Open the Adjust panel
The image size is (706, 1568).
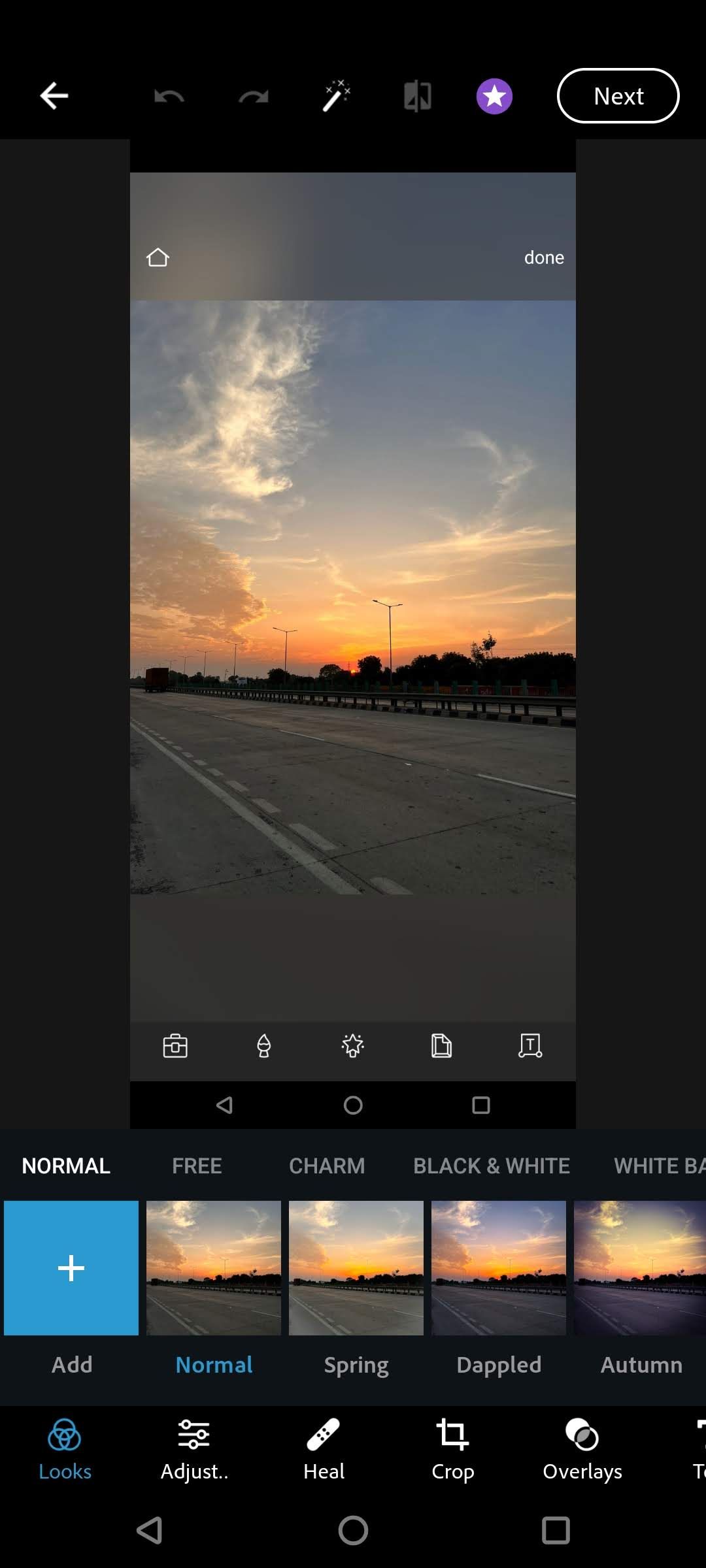(x=193, y=1450)
